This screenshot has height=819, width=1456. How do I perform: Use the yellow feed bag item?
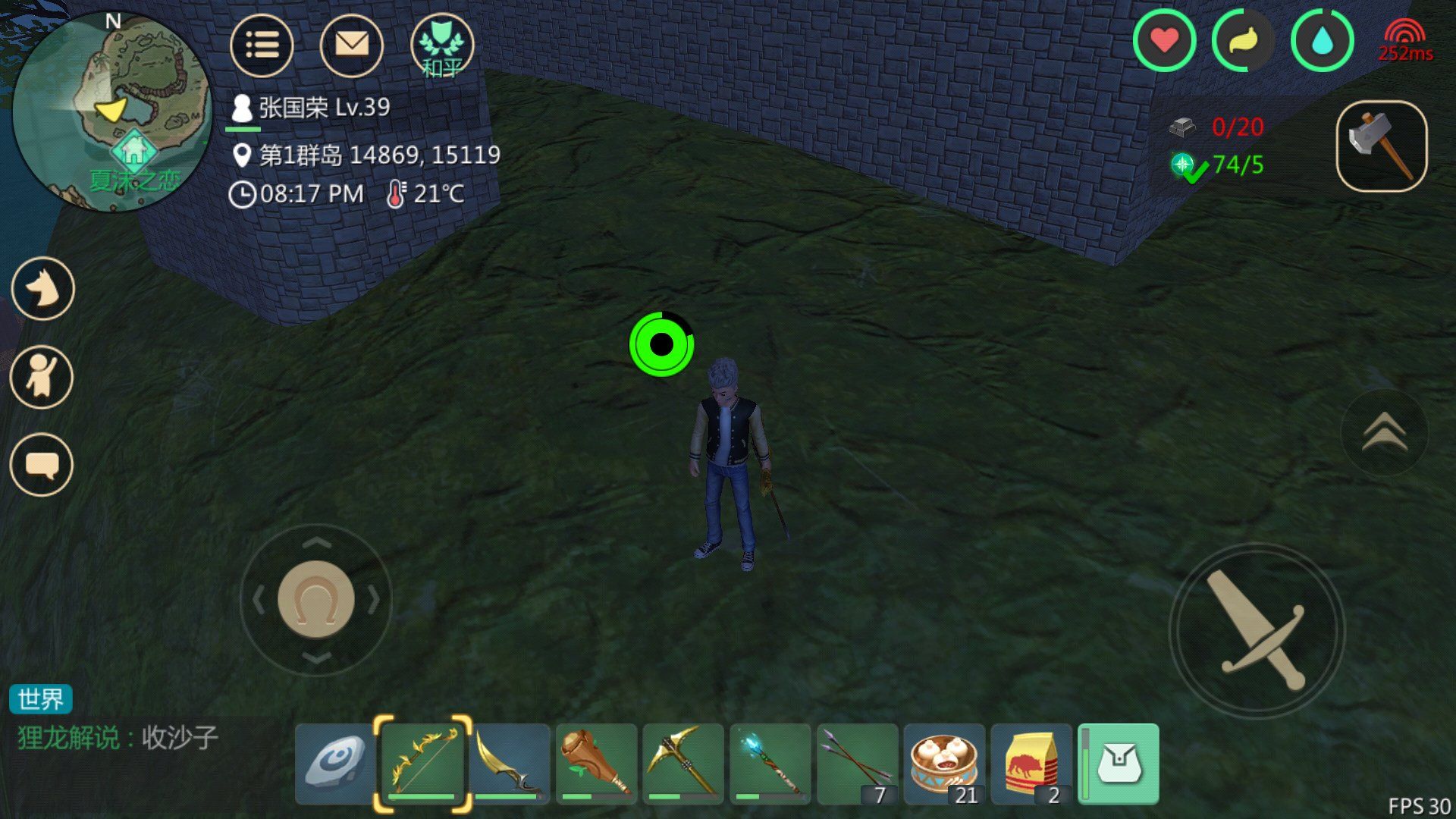pos(1031,763)
